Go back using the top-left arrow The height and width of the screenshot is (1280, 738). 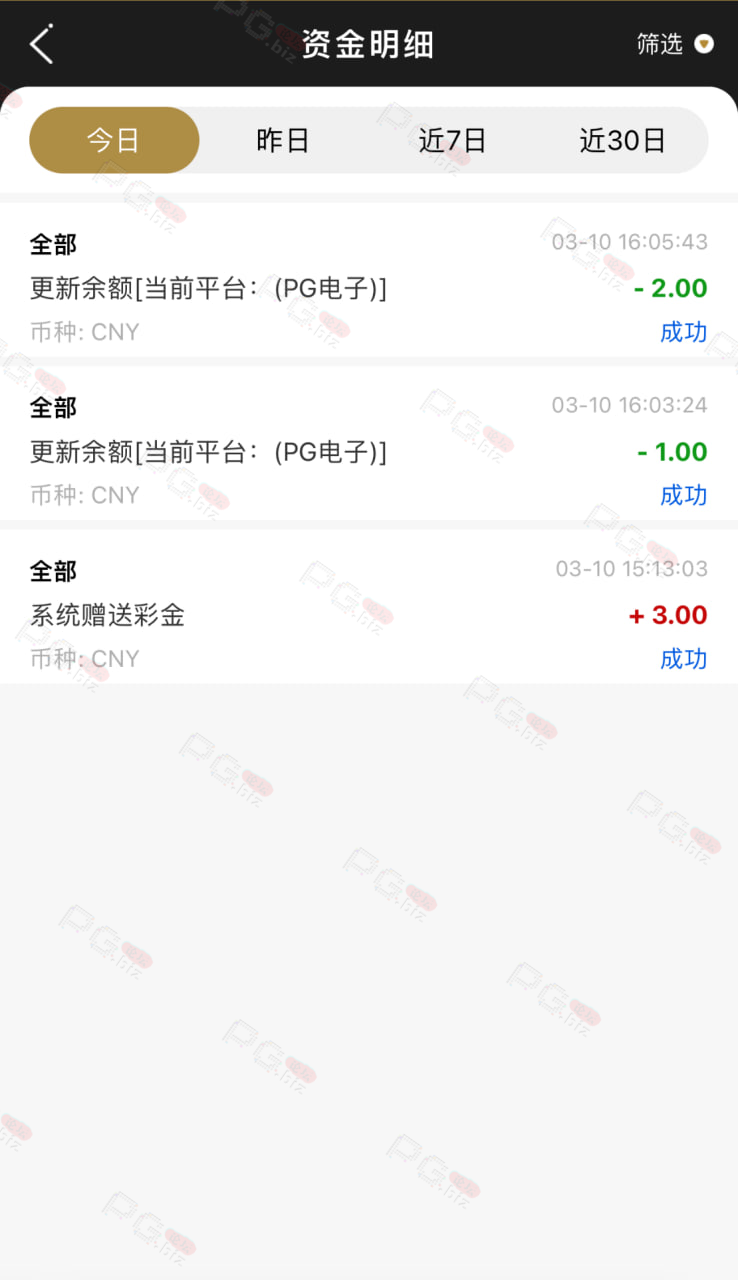[x=41, y=45]
